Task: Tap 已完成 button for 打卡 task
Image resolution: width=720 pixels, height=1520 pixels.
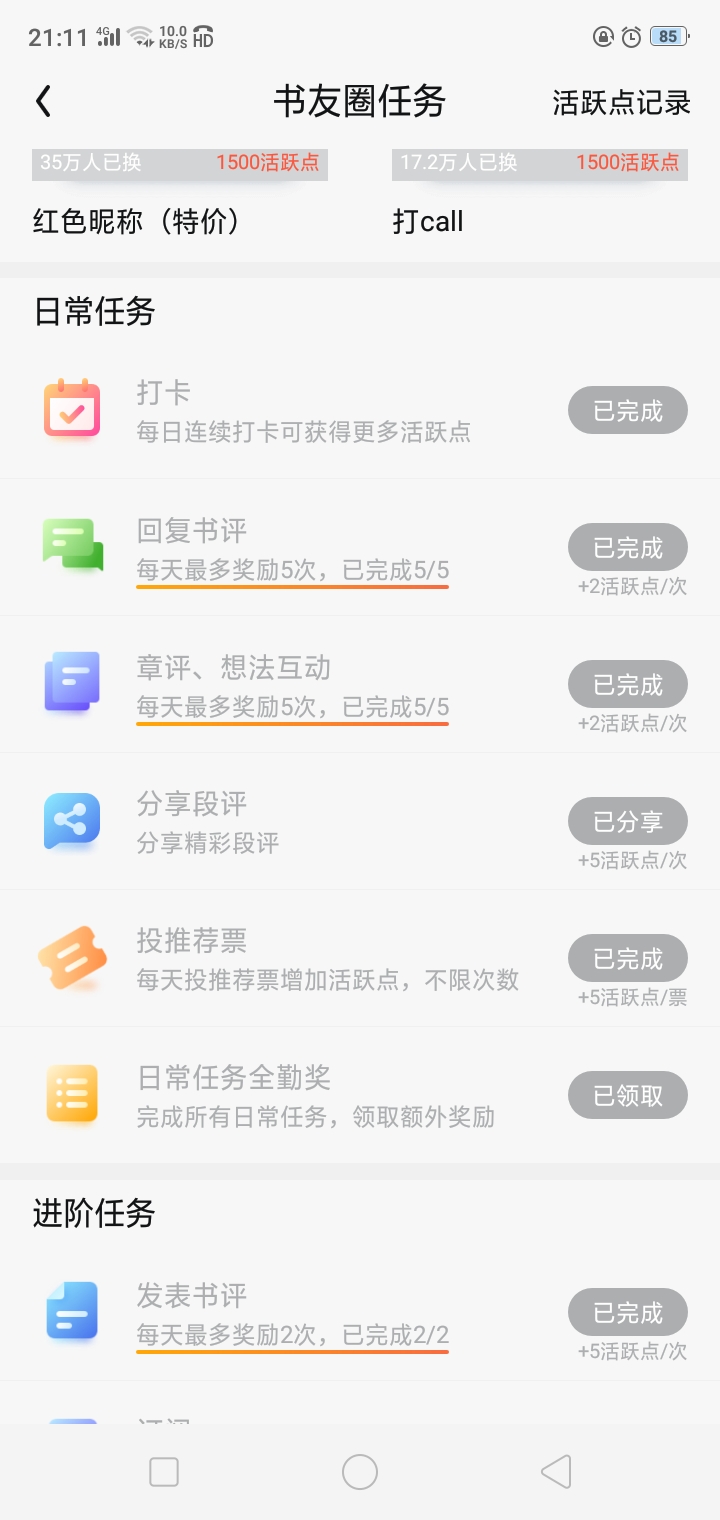Action: (628, 411)
